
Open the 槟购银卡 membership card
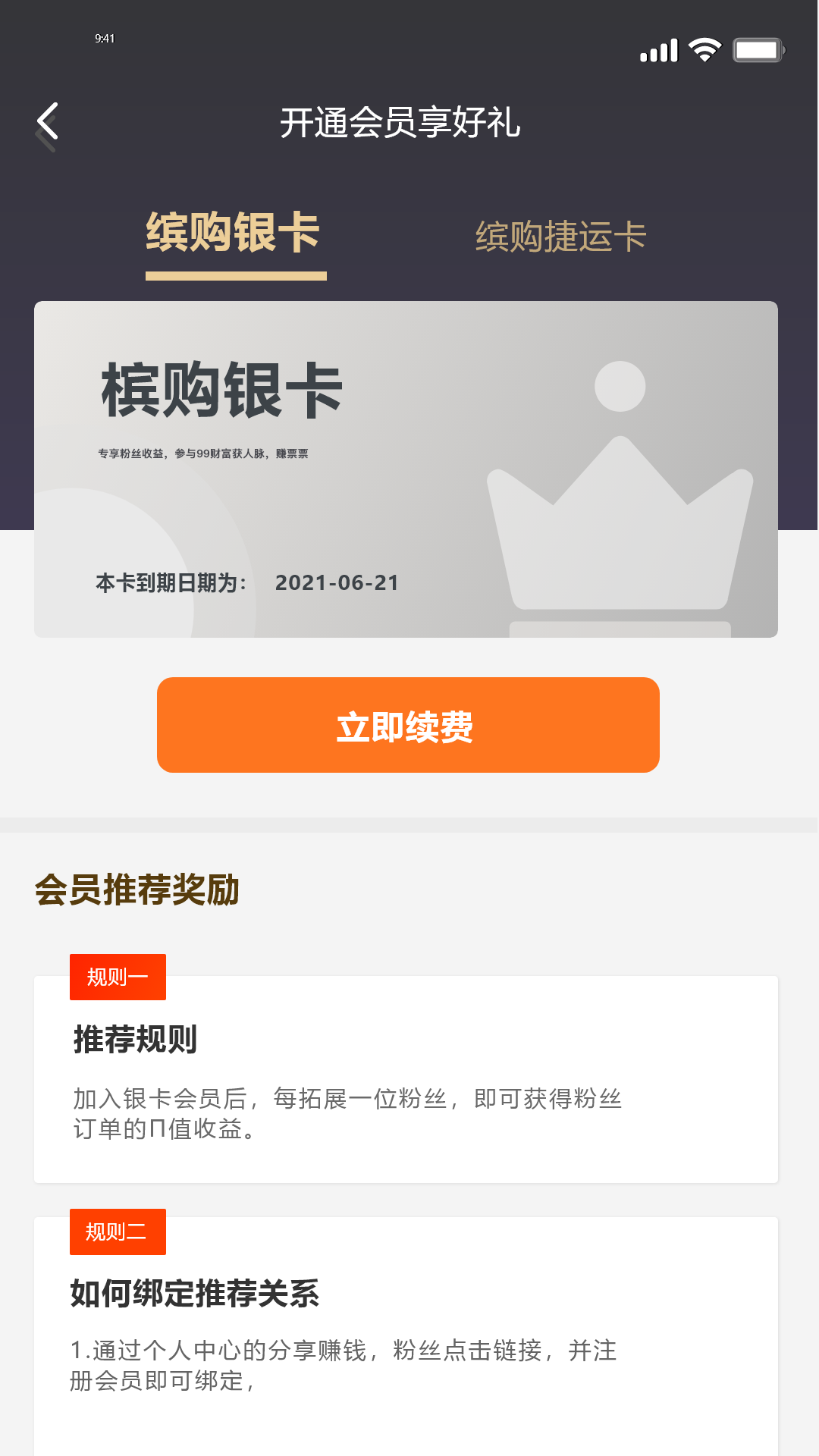pyautogui.click(x=406, y=469)
